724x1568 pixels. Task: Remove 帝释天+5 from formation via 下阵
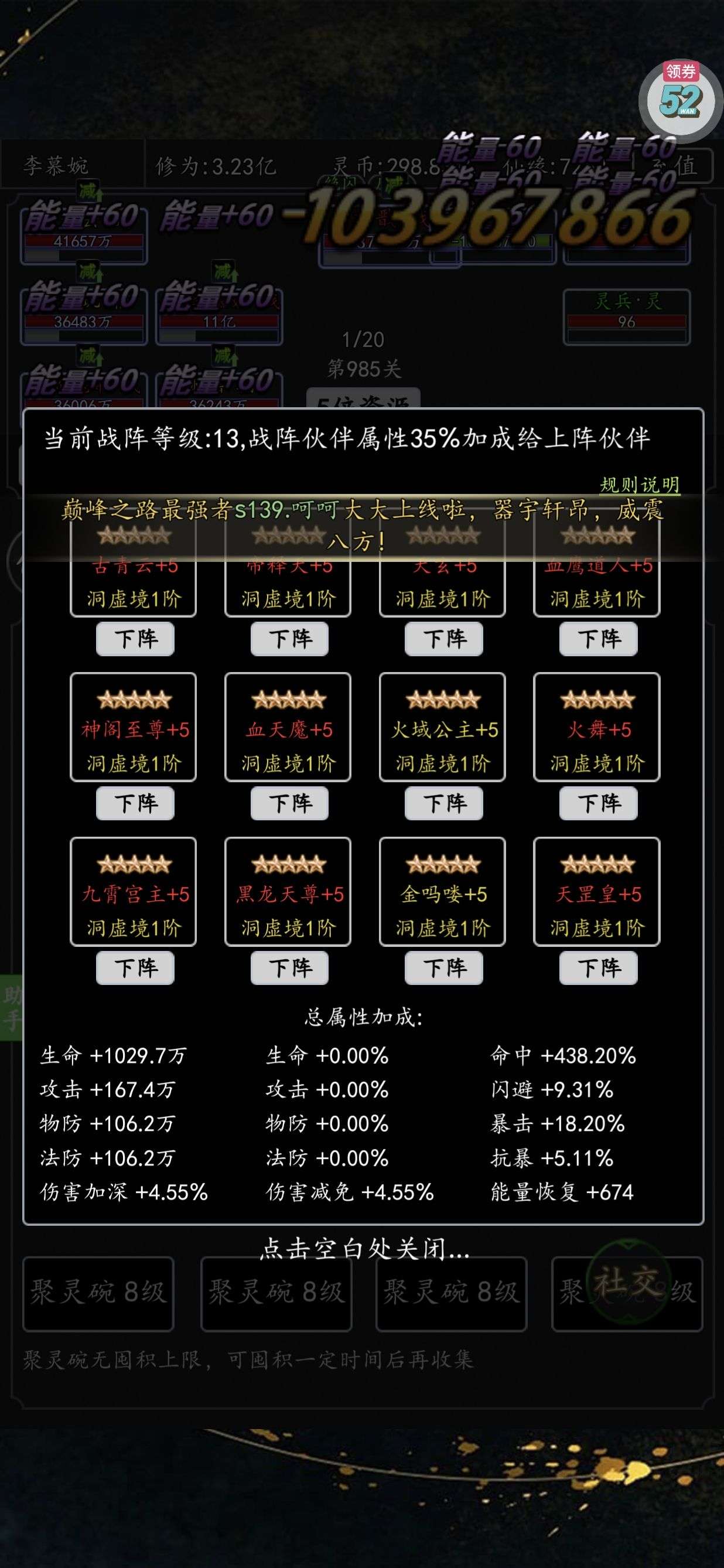pyautogui.click(x=289, y=639)
